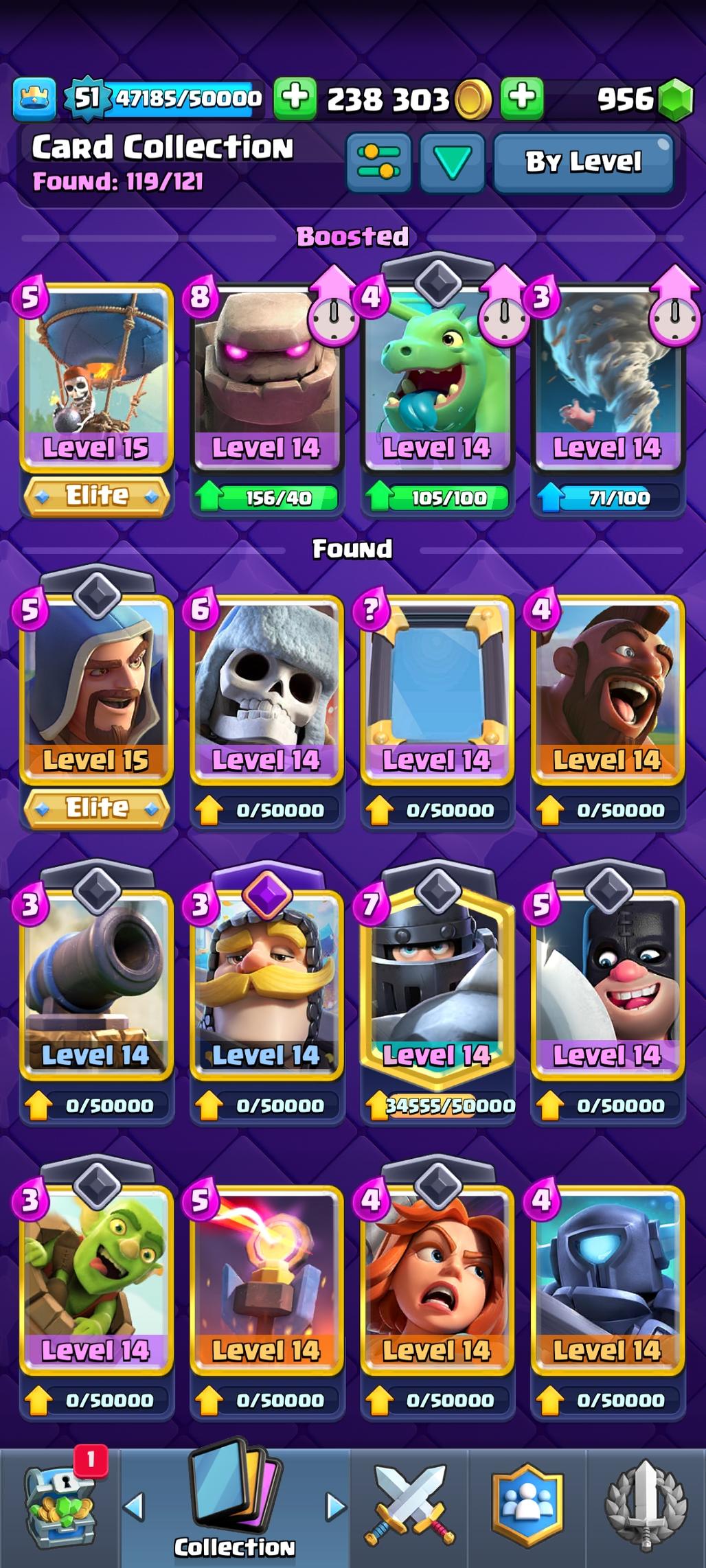The image size is (706, 1568).
Task: Change sorting with the By Level button
Action: coord(583,162)
